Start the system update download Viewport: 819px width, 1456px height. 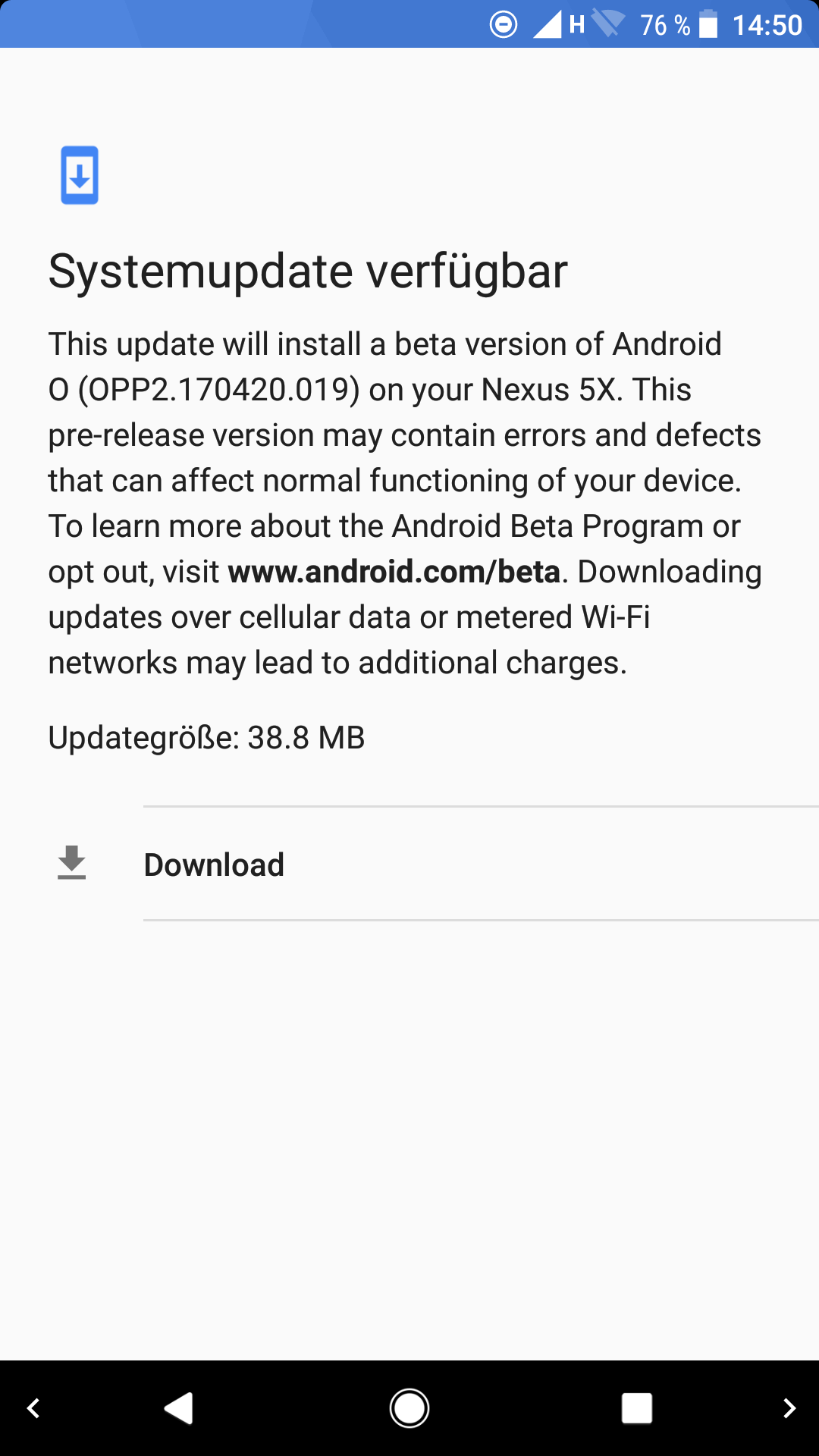pyautogui.click(x=214, y=864)
